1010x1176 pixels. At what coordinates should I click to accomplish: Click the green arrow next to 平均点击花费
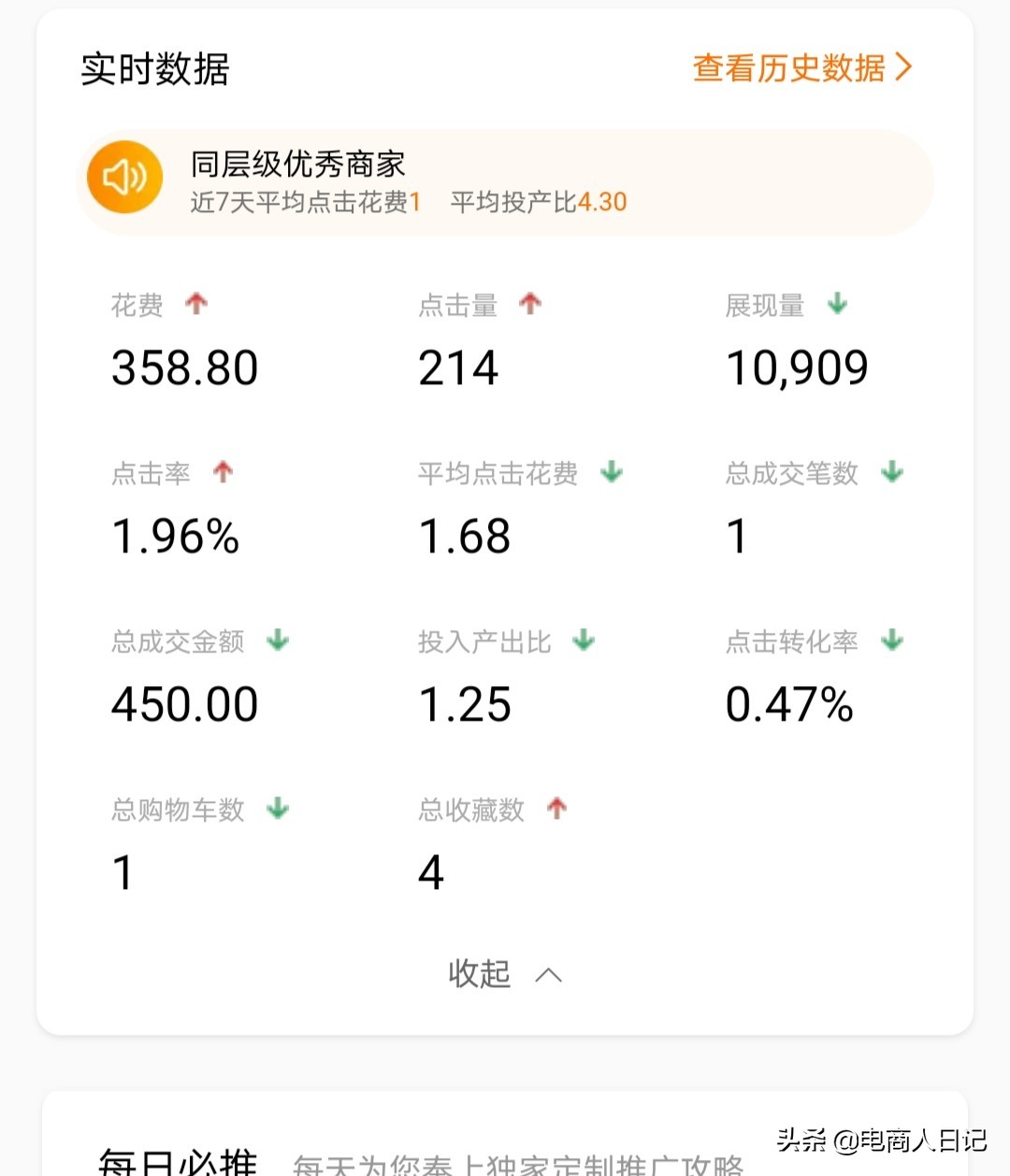(x=611, y=473)
